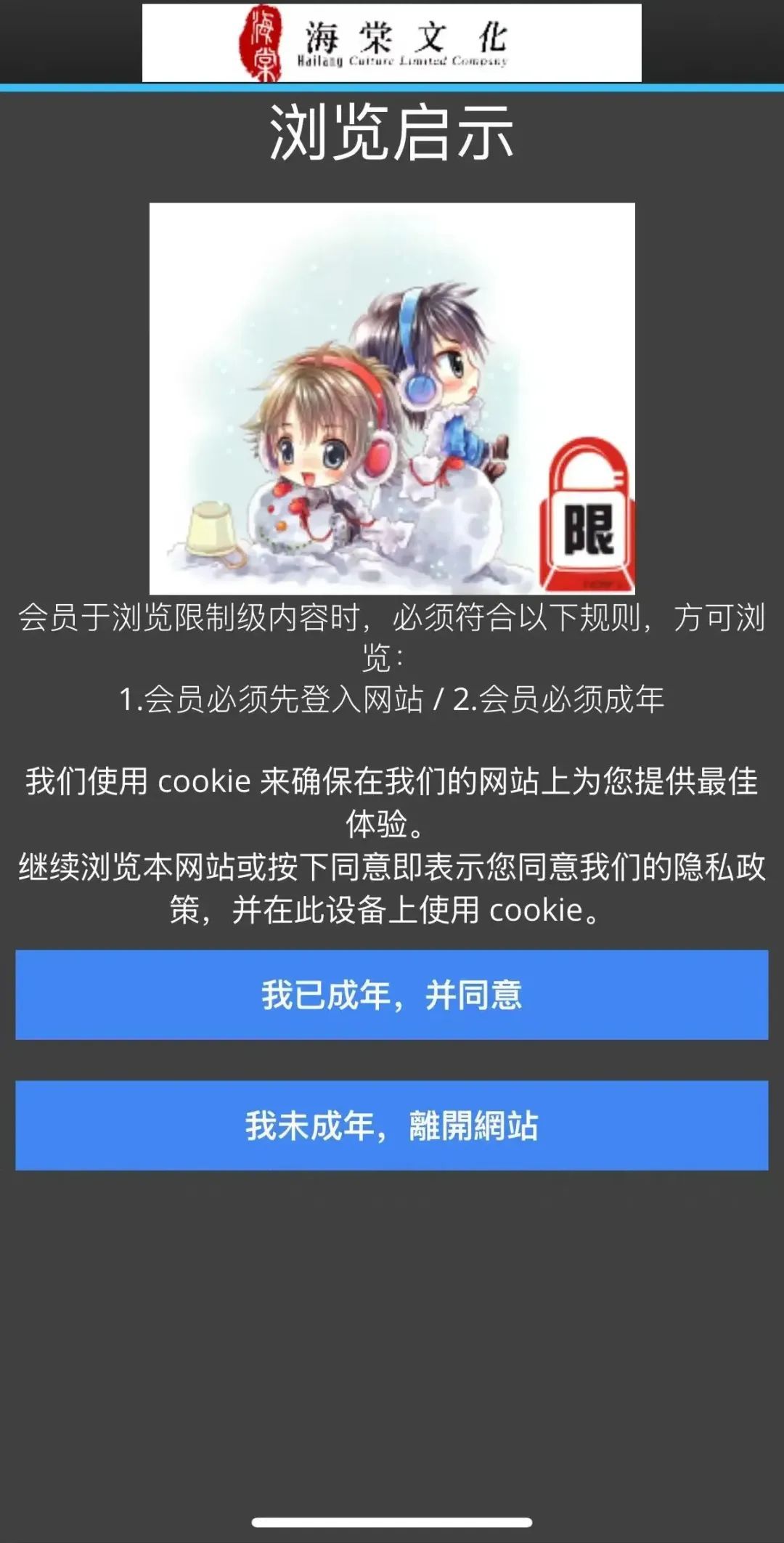This screenshot has height=1543, width=784.
Task: Confirm 我已成年，并同意 button
Action: pos(392,995)
